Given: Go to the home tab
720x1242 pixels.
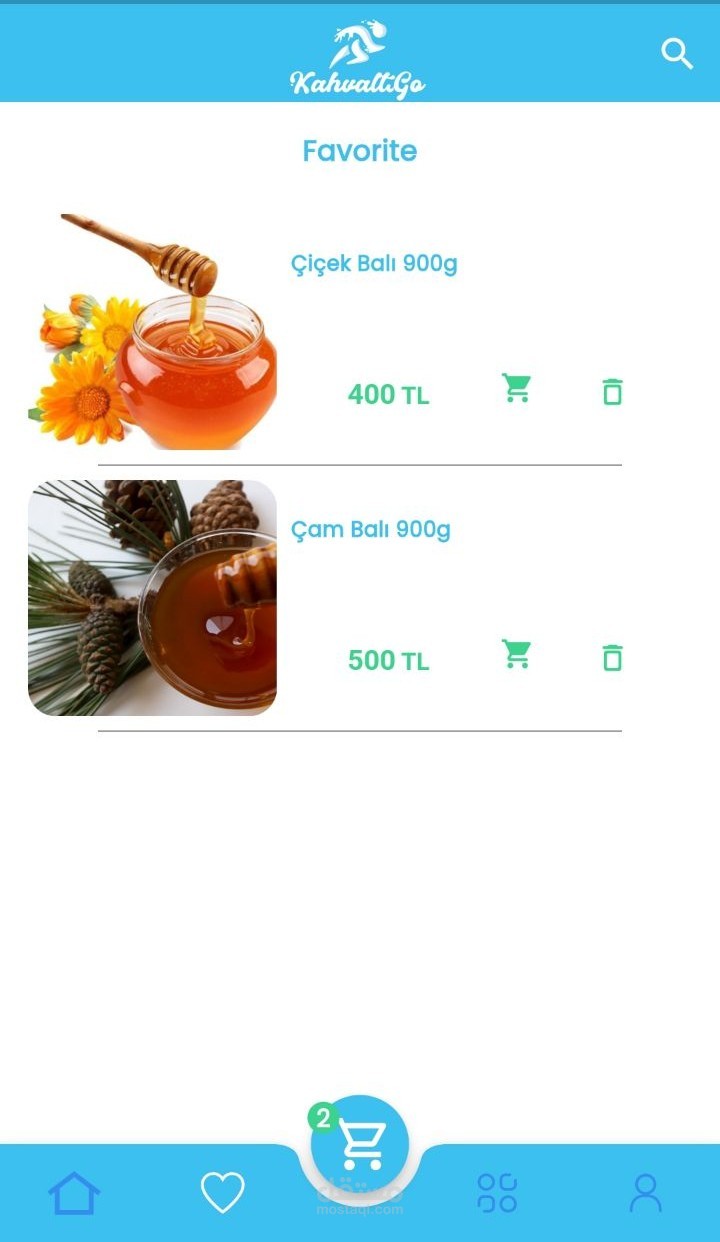Looking at the screenshot, I should tap(75, 1193).
